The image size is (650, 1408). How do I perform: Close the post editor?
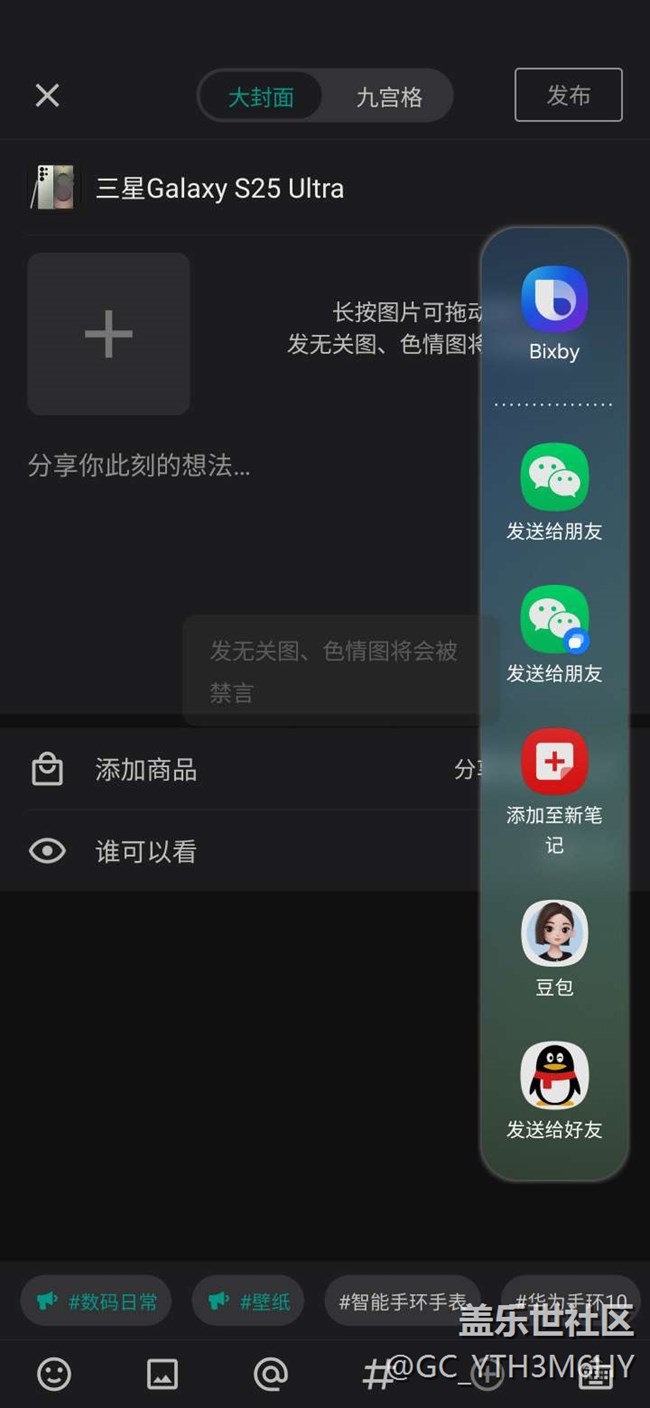coord(47,96)
